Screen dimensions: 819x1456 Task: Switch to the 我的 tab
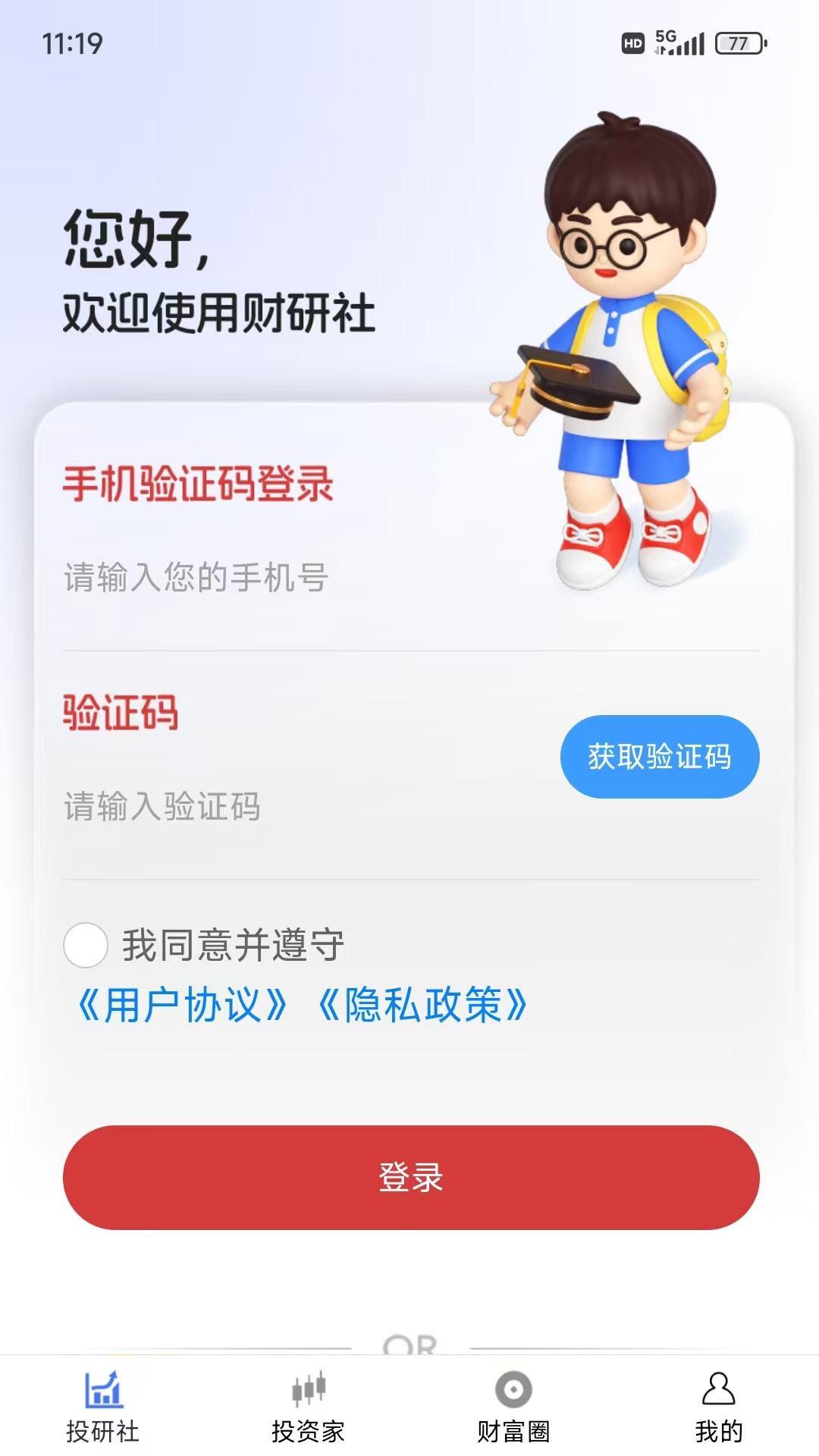click(718, 1407)
